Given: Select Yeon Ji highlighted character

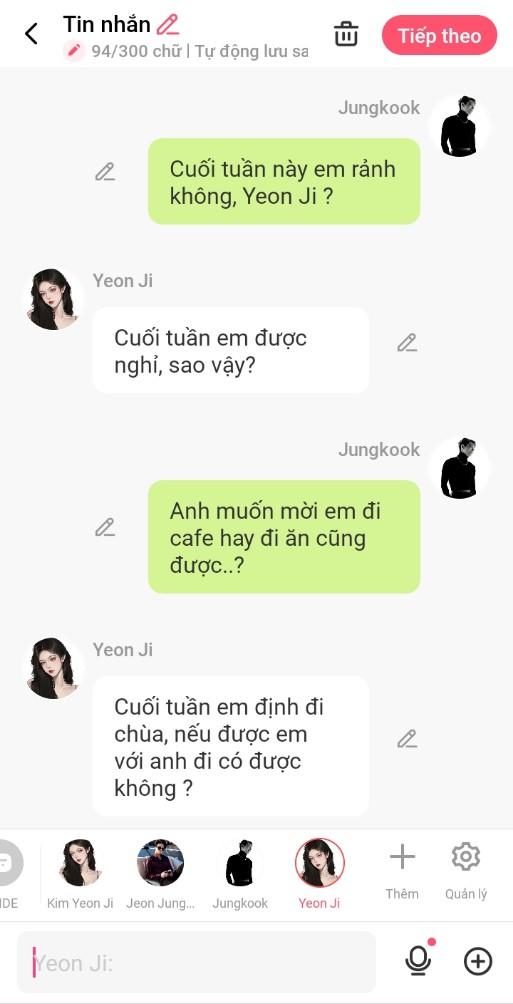Looking at the screenshot, I should coord(320,874).
